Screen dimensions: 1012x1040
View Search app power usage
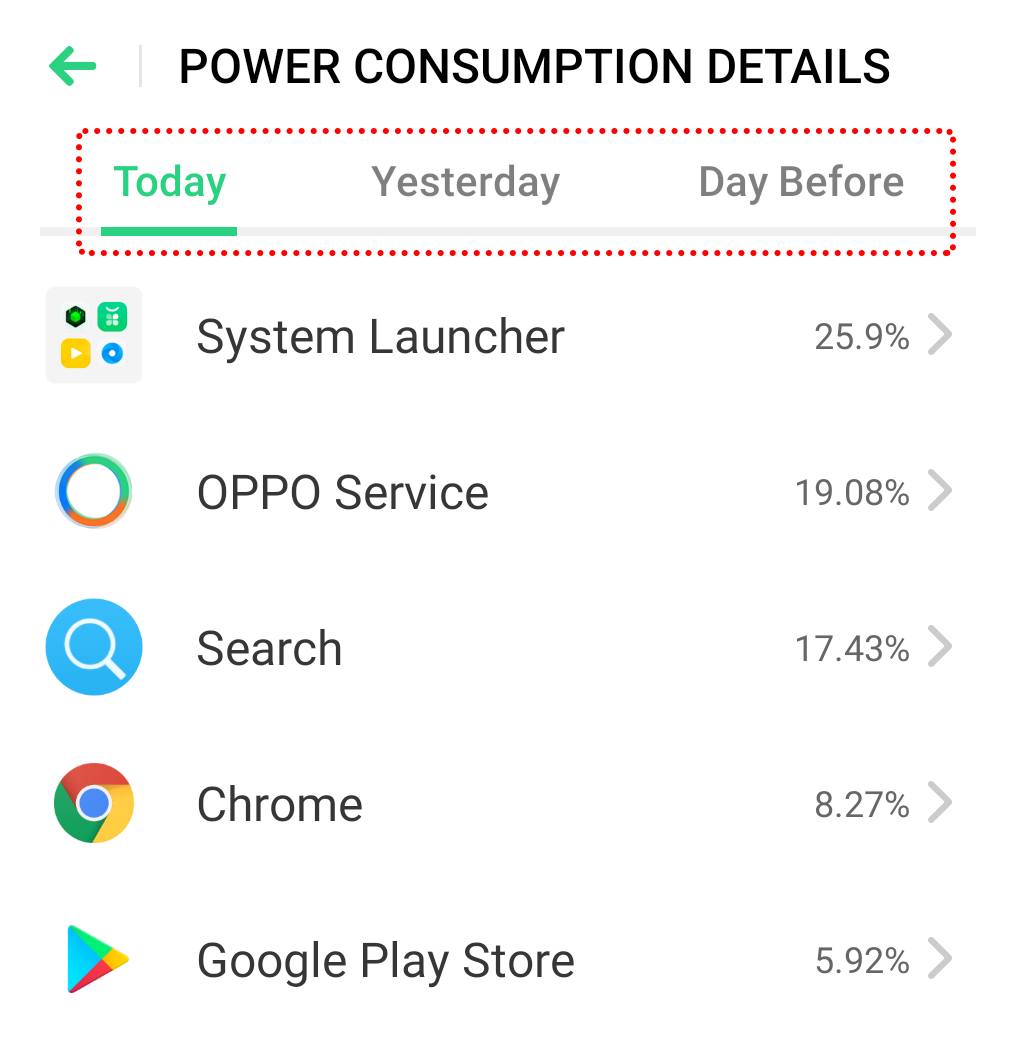click(500, 648)
